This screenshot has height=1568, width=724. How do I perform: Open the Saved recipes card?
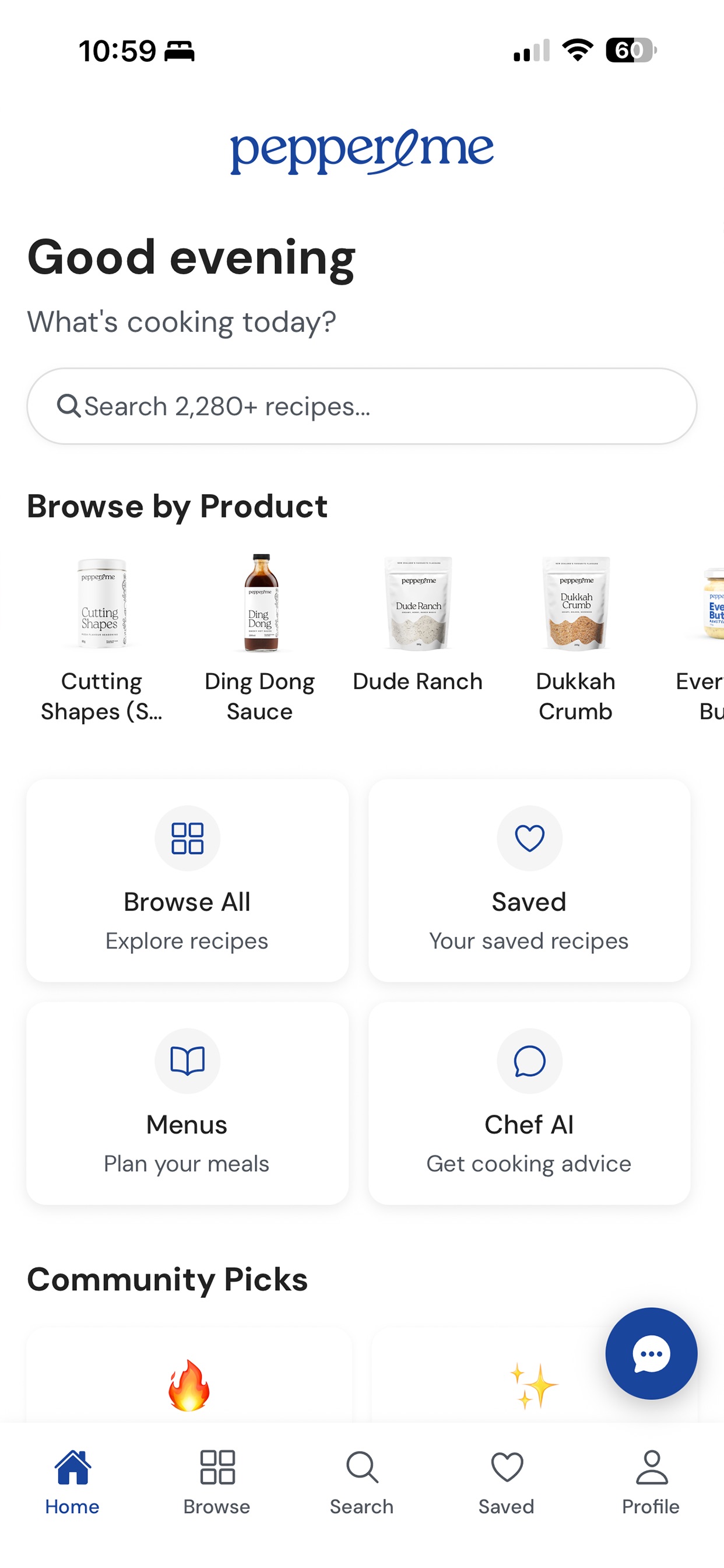[529, 880]
